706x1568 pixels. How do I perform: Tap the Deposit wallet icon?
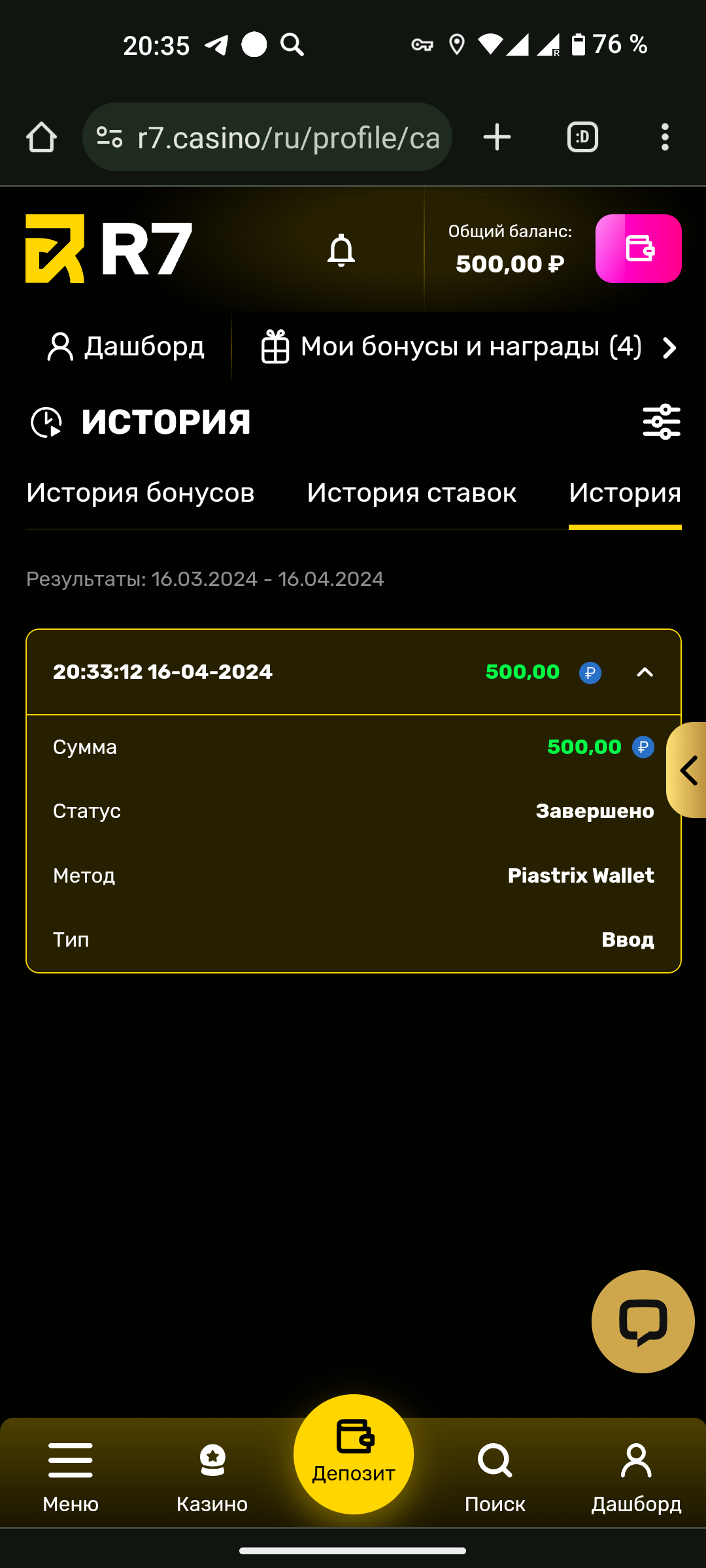353,1435
